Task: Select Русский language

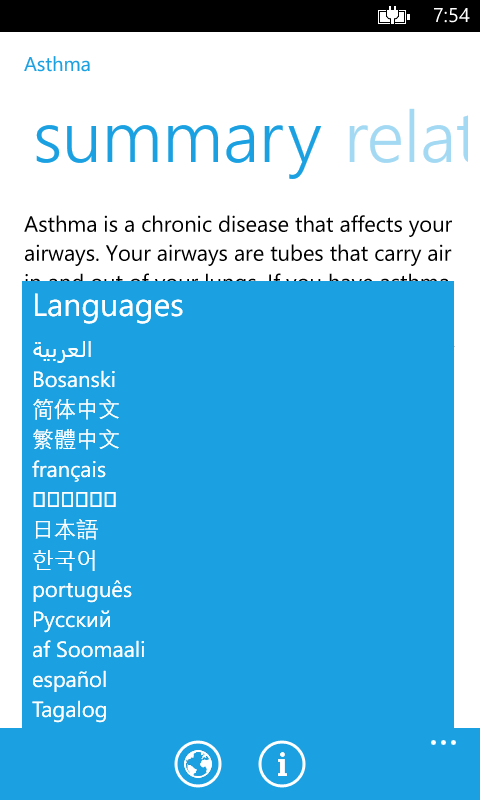Action: pos(71,620)
